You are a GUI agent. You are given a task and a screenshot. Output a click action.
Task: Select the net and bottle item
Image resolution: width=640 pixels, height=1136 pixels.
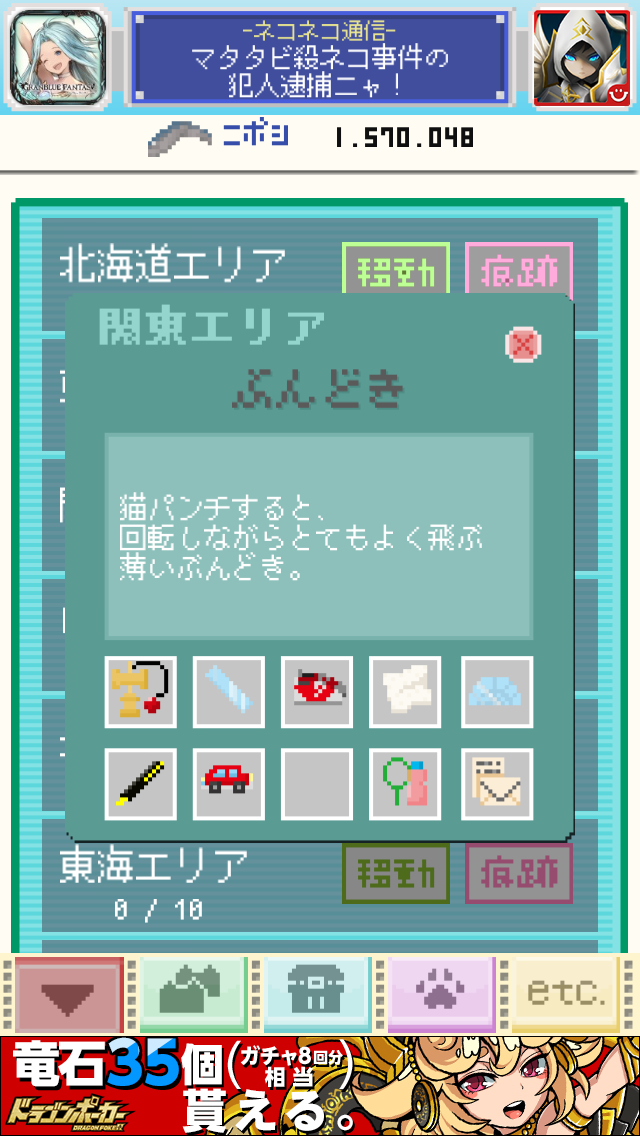[405, 784]
